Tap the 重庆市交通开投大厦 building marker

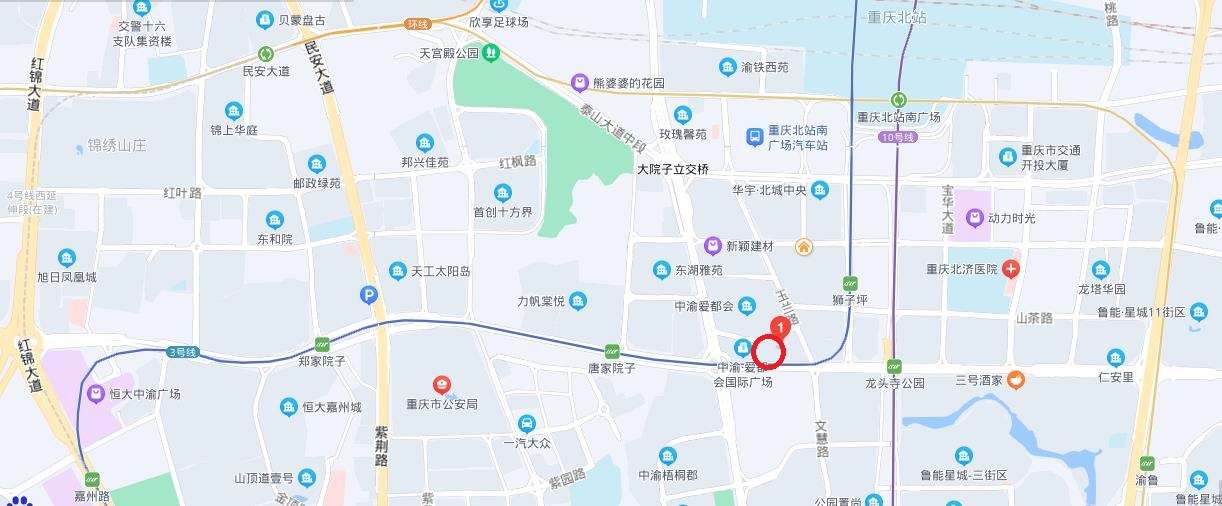(1007, 156)
